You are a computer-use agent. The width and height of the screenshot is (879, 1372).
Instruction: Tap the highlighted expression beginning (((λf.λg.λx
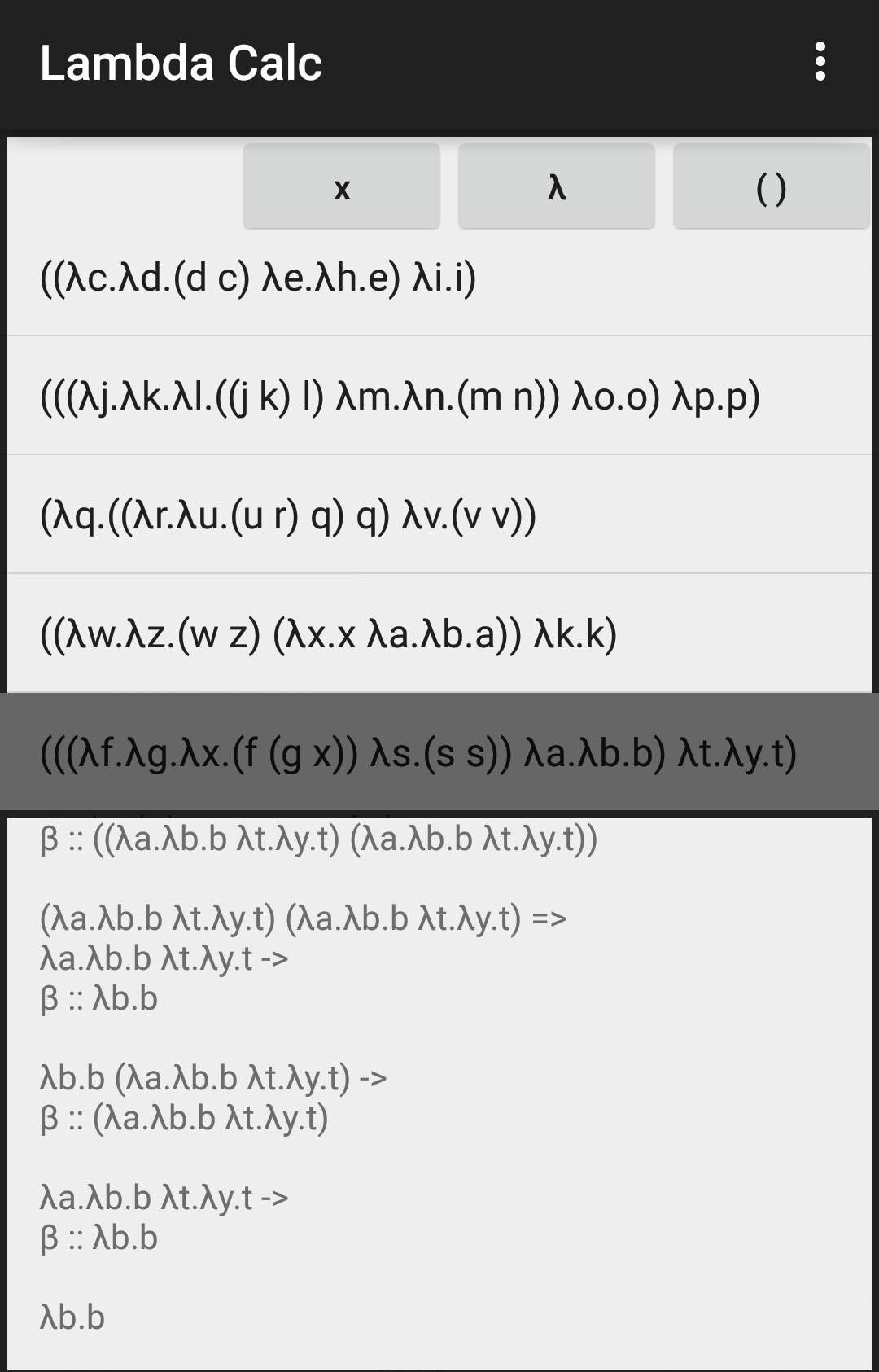pos(439,753)
